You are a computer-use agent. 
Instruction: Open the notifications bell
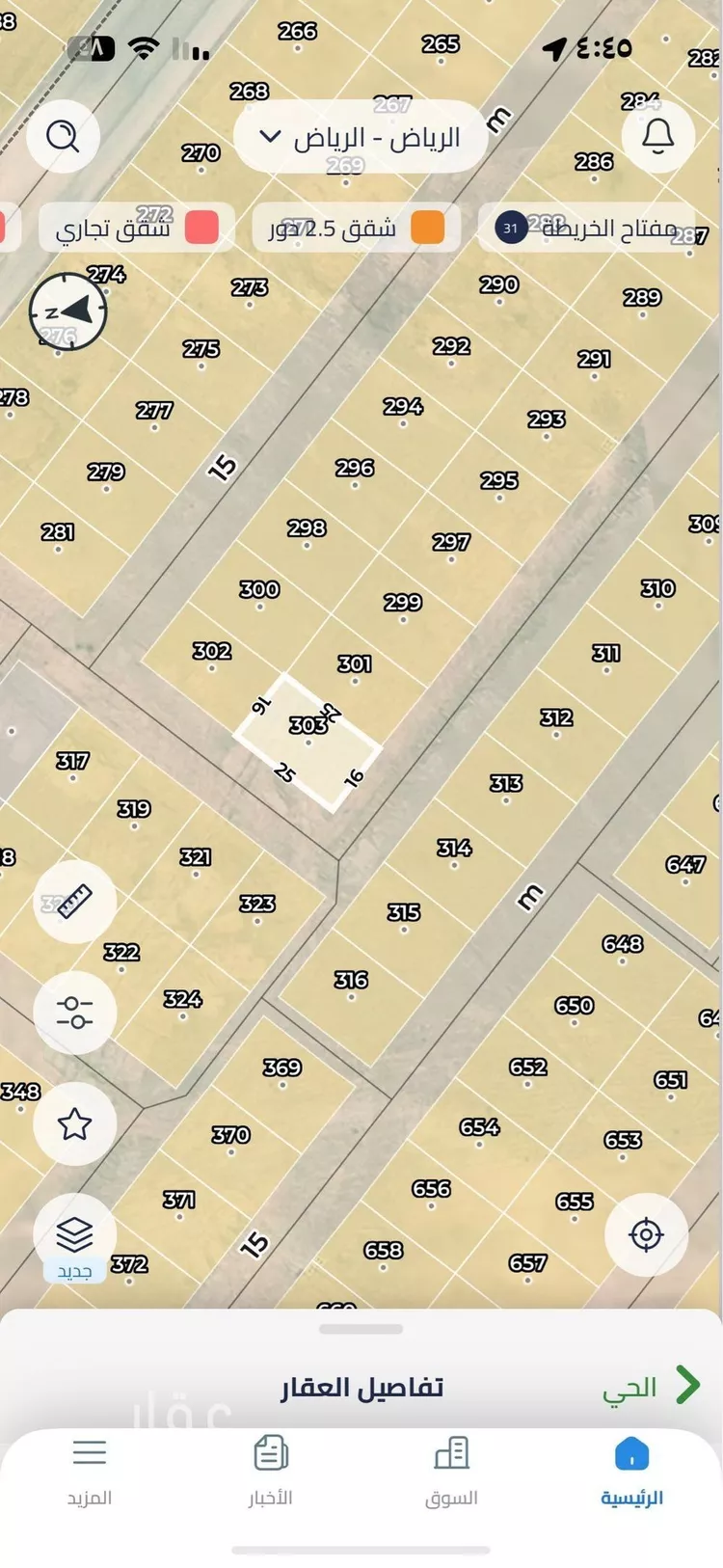(x=658, y=136)
